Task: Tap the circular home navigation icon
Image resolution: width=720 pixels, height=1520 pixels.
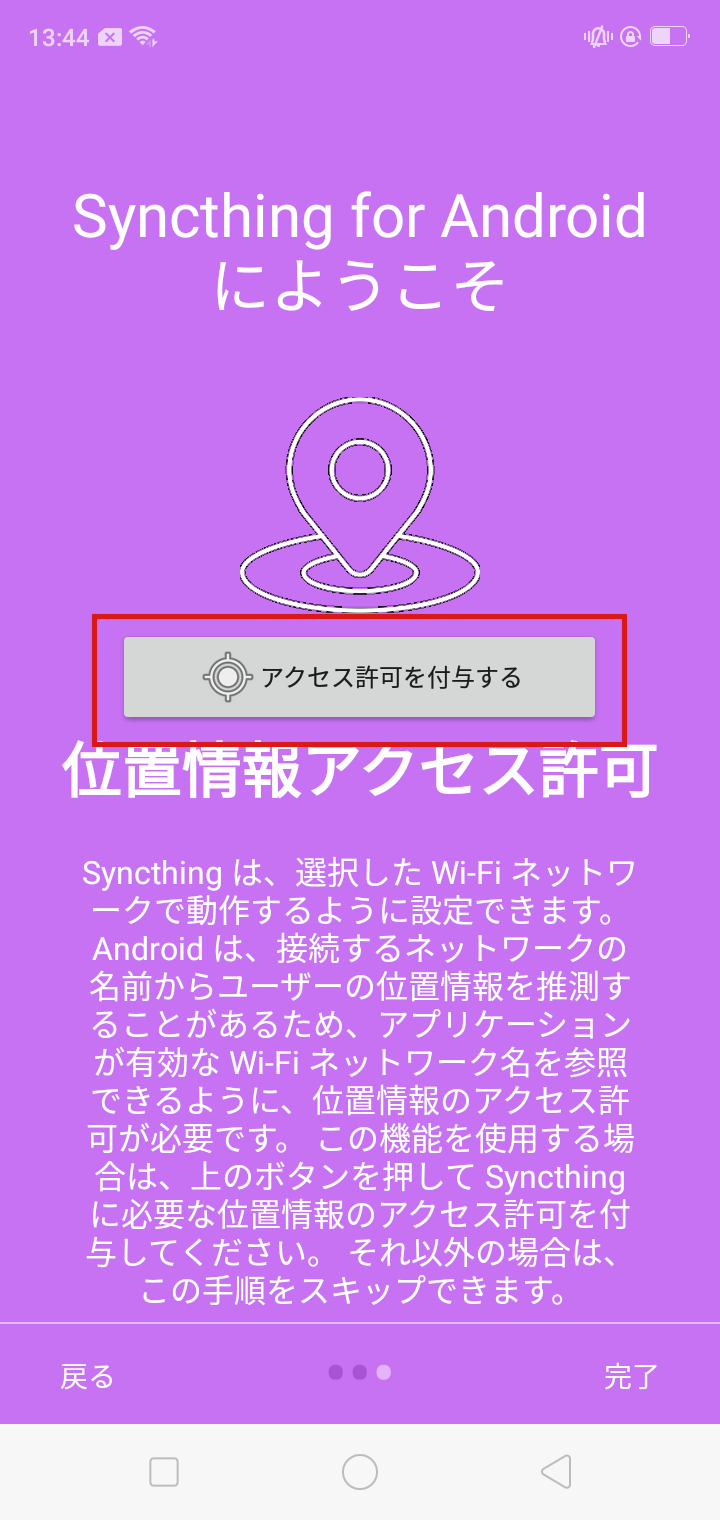Action: [x=360, y=1472]
